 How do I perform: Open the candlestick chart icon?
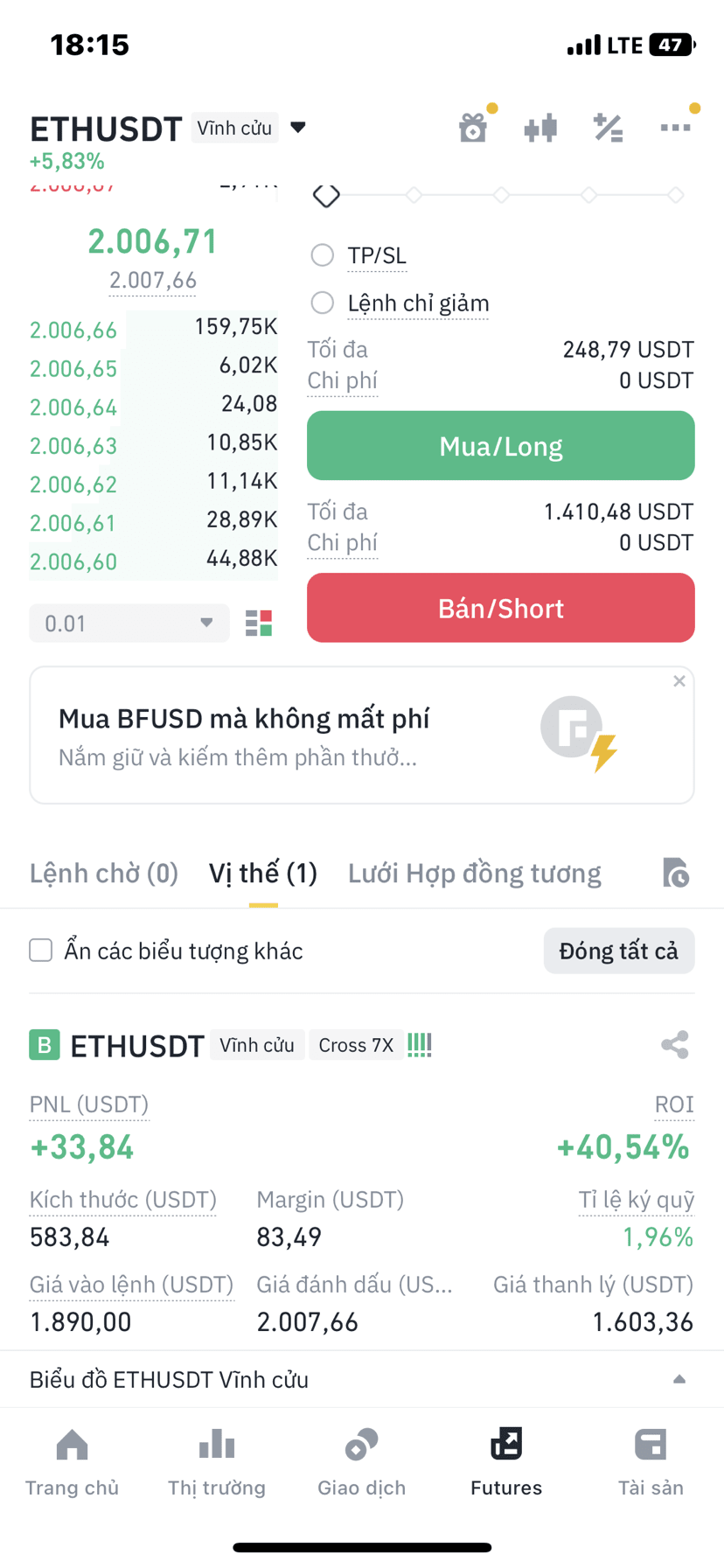(540, 128)
